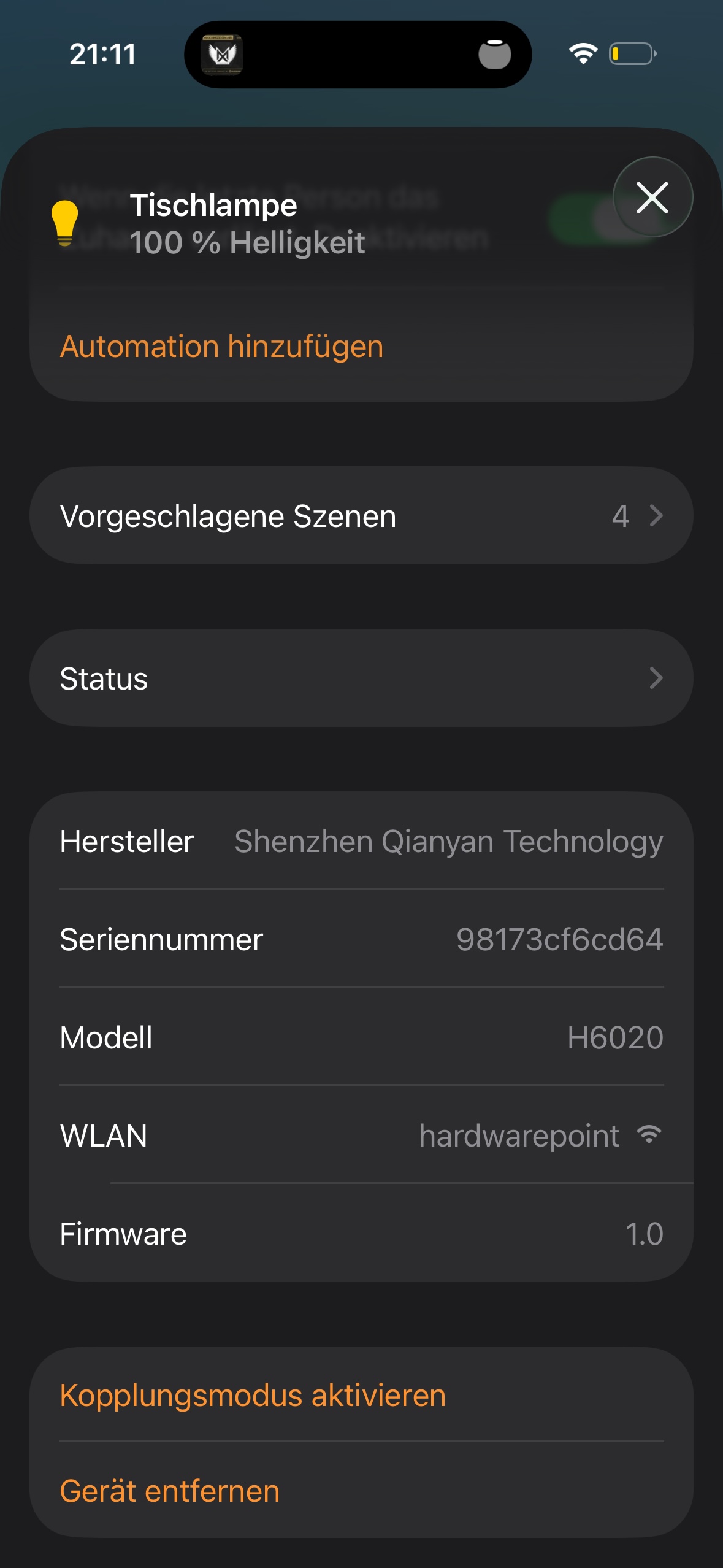Open the Status row
This screenshot has height=1568, width=723.
coord(361,678)
